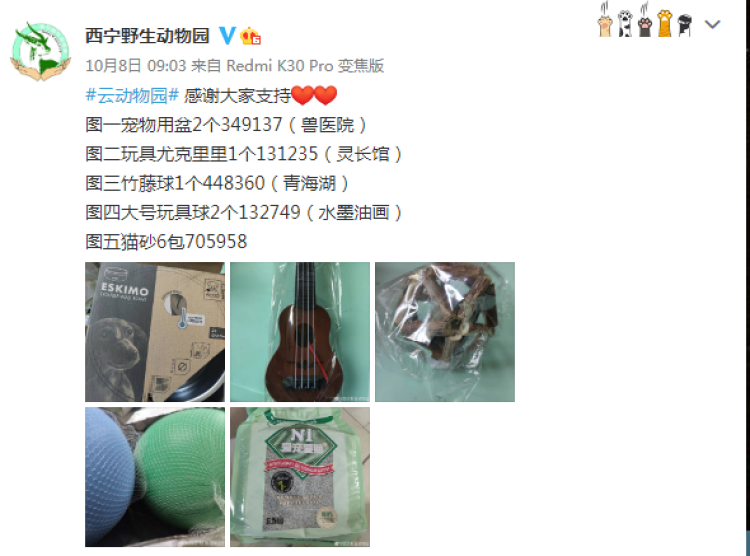Open the #云动物园# hashtag topic
The image size is (750, 556).
[x=132, y=96]
